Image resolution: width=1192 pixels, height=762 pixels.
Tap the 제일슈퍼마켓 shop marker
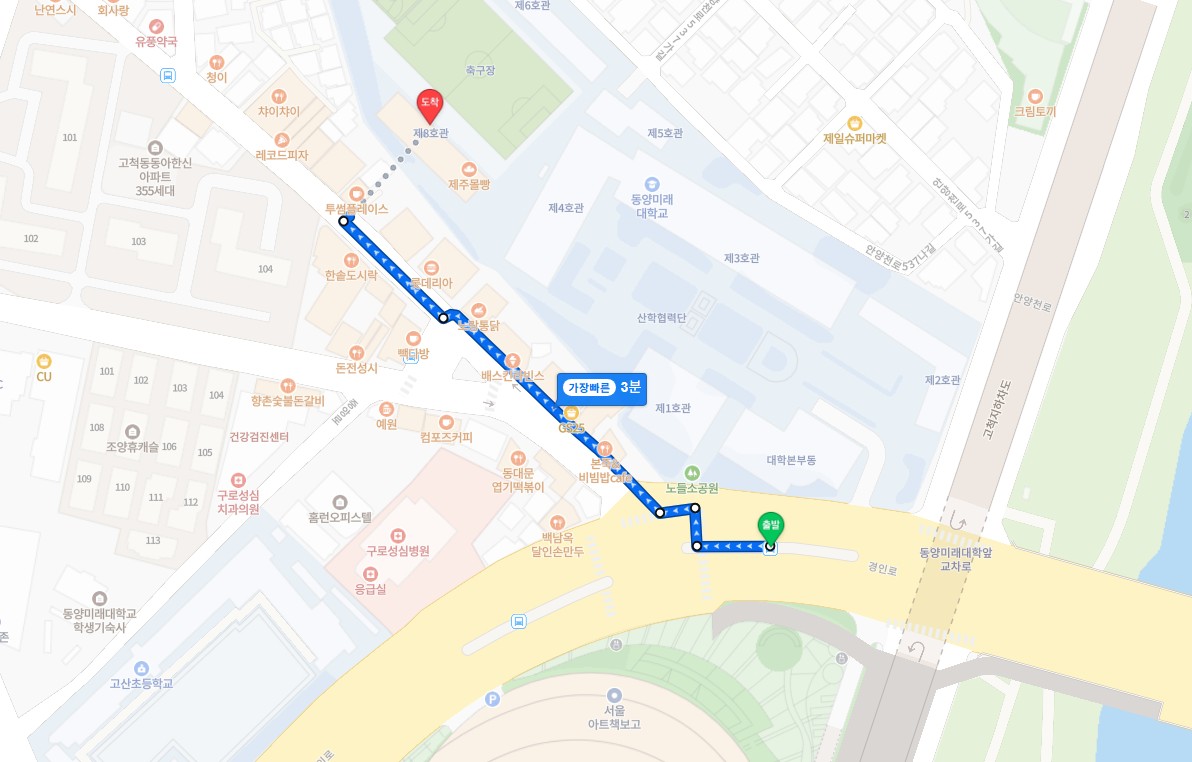coord(855,123)
